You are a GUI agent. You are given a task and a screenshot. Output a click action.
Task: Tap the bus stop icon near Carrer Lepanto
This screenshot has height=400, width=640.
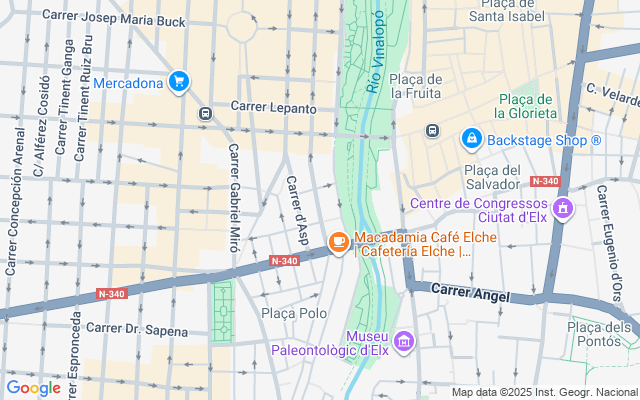(205, 114)
